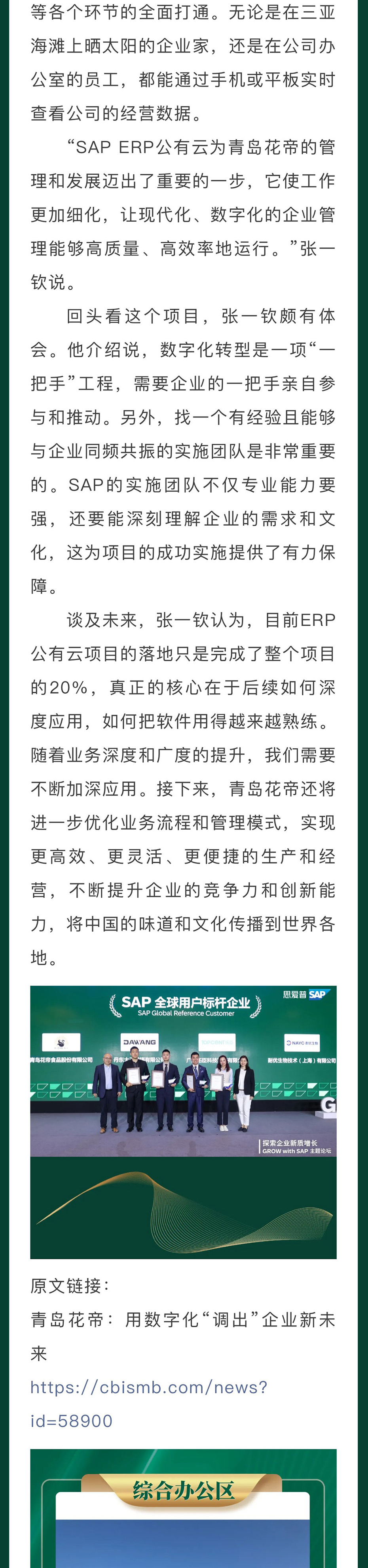
Task: View the SAP award ceremony photo
Action: click(x=183, y=1071)
